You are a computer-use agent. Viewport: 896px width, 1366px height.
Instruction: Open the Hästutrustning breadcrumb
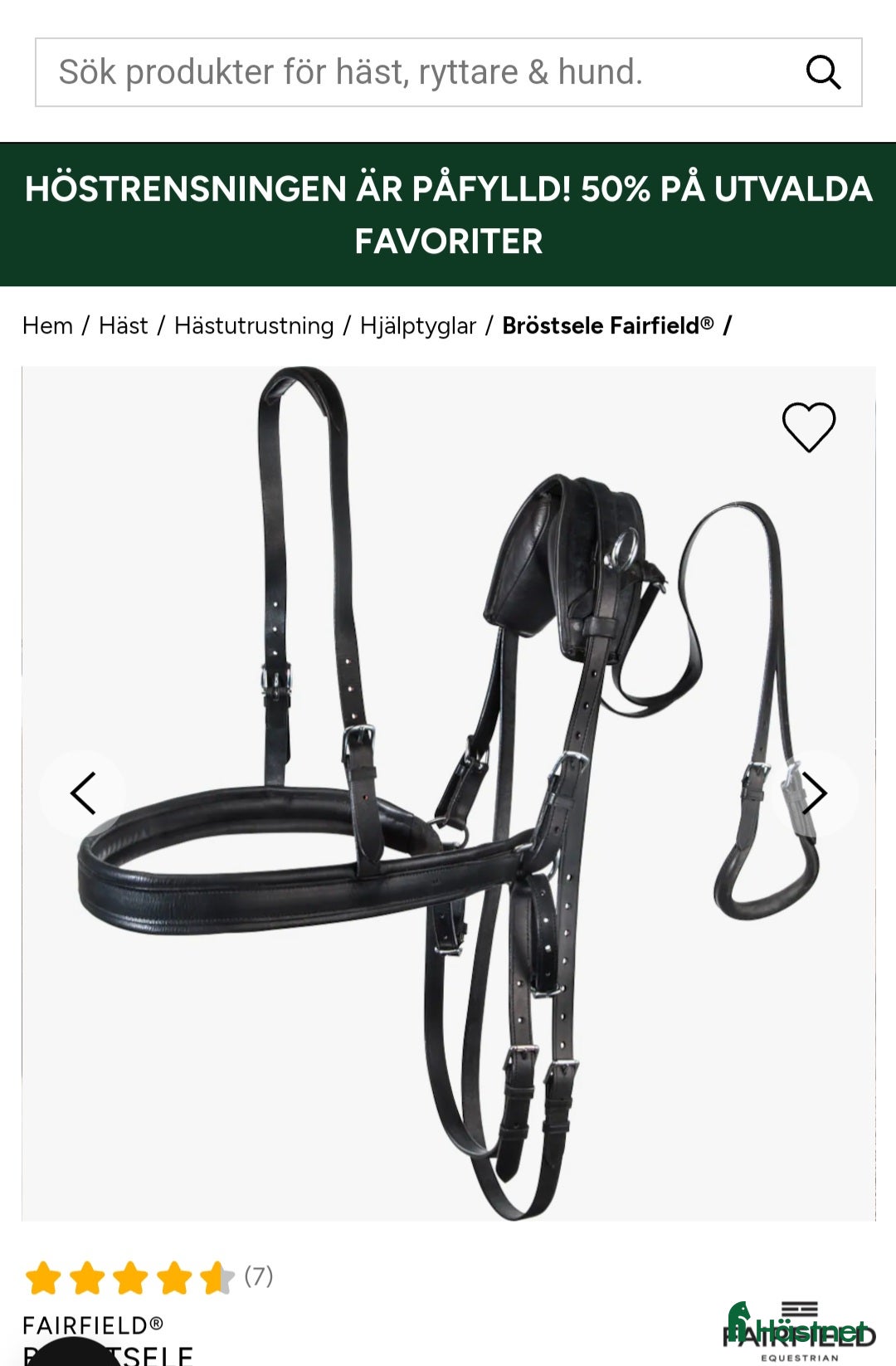pyautogui.click(x=254, y=325)
